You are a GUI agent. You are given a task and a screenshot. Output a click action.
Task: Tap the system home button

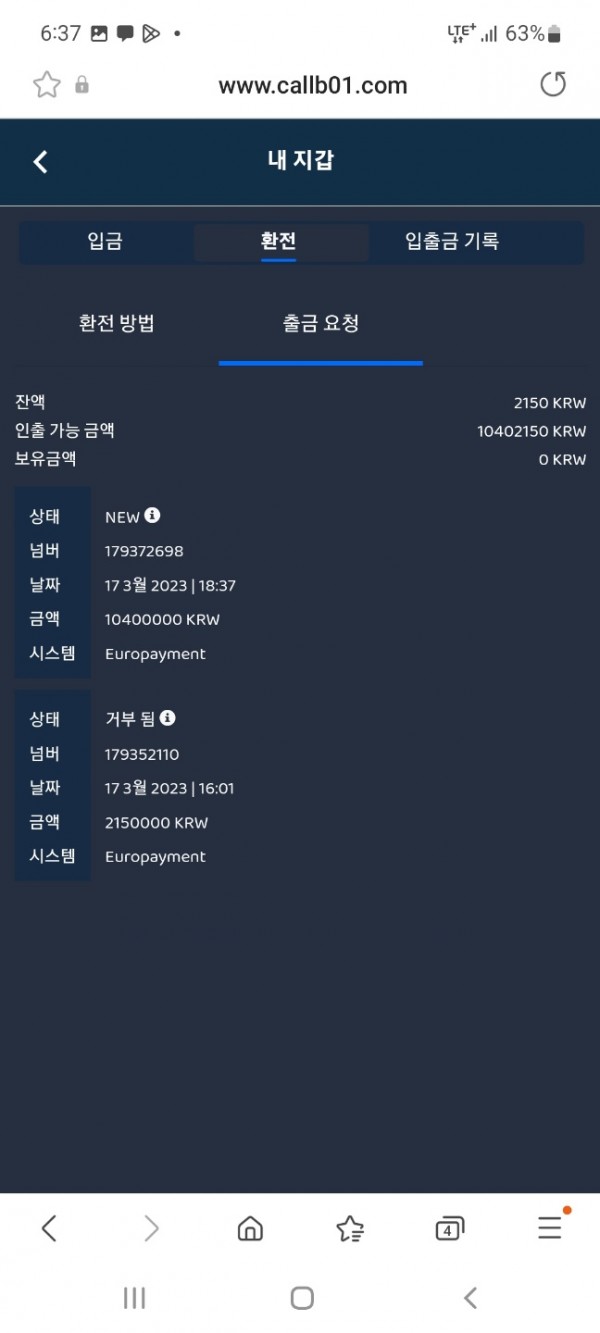tap(302, 1298)
